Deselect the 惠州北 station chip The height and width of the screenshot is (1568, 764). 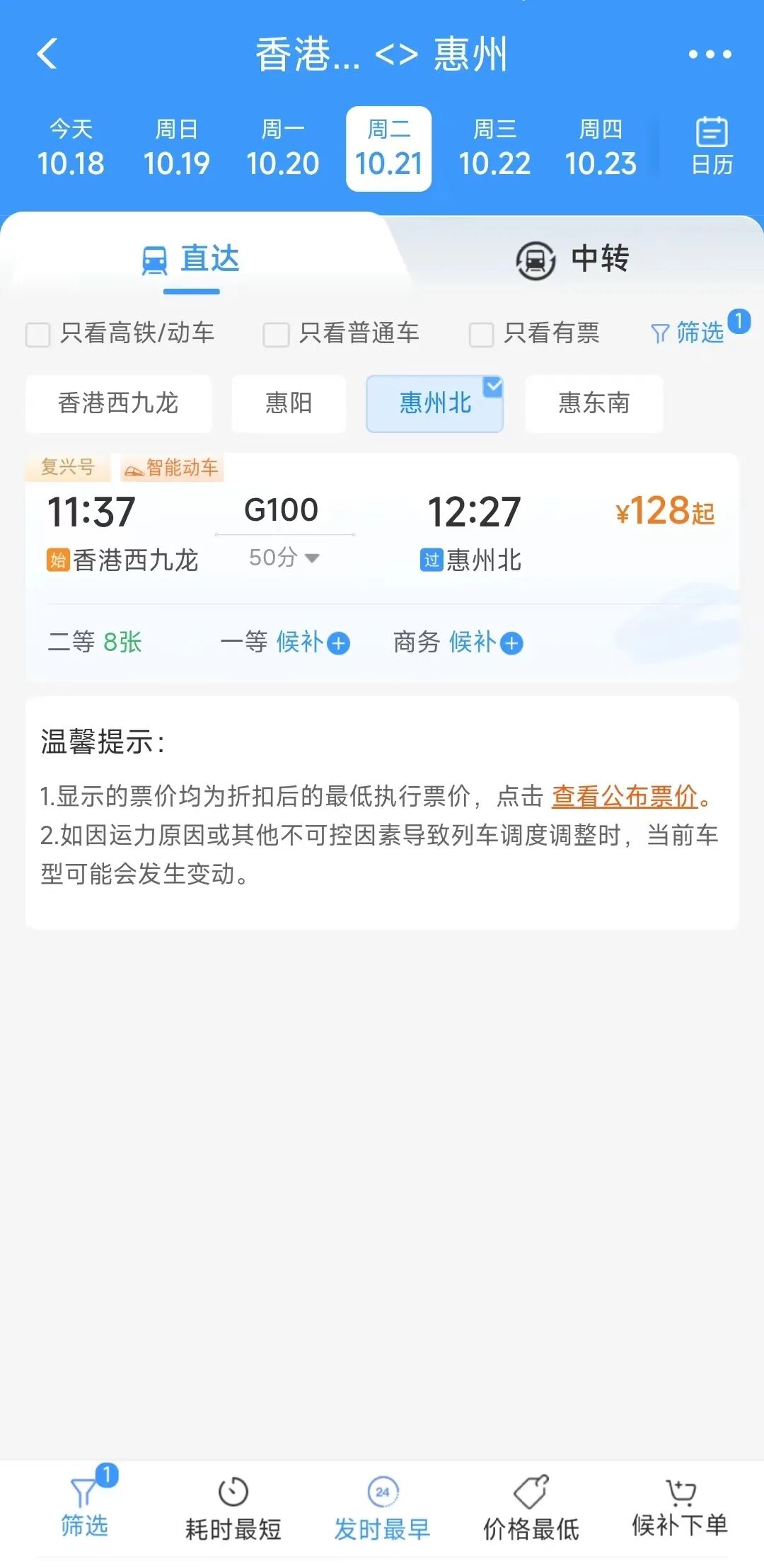point(434,403)
